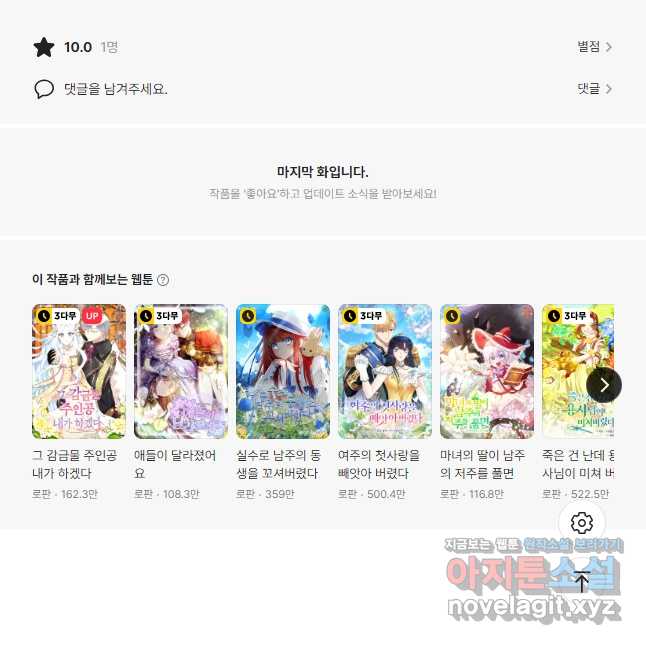Open the 별점 star rating section

coord(594,47)
